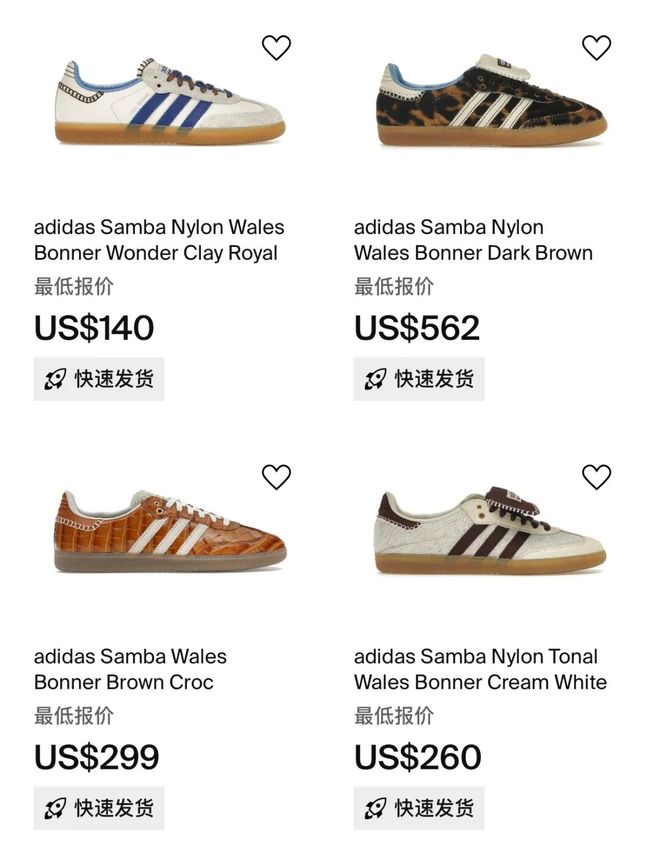Screen dimensions: 660x866
Task: Favorite the Wonder Clay Royal Samba
Action: [x=276, y=47]
